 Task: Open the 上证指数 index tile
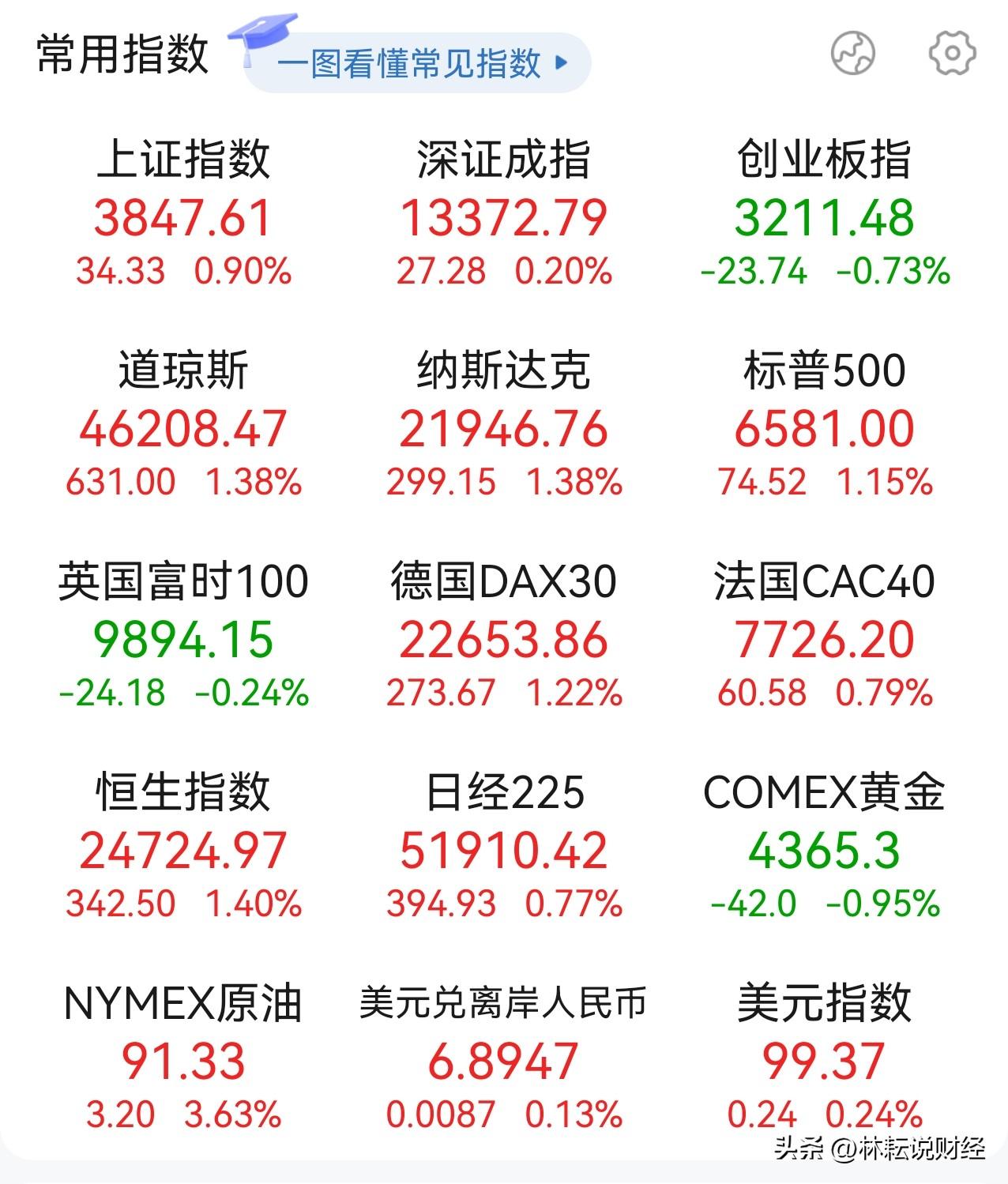click(183, 215)
